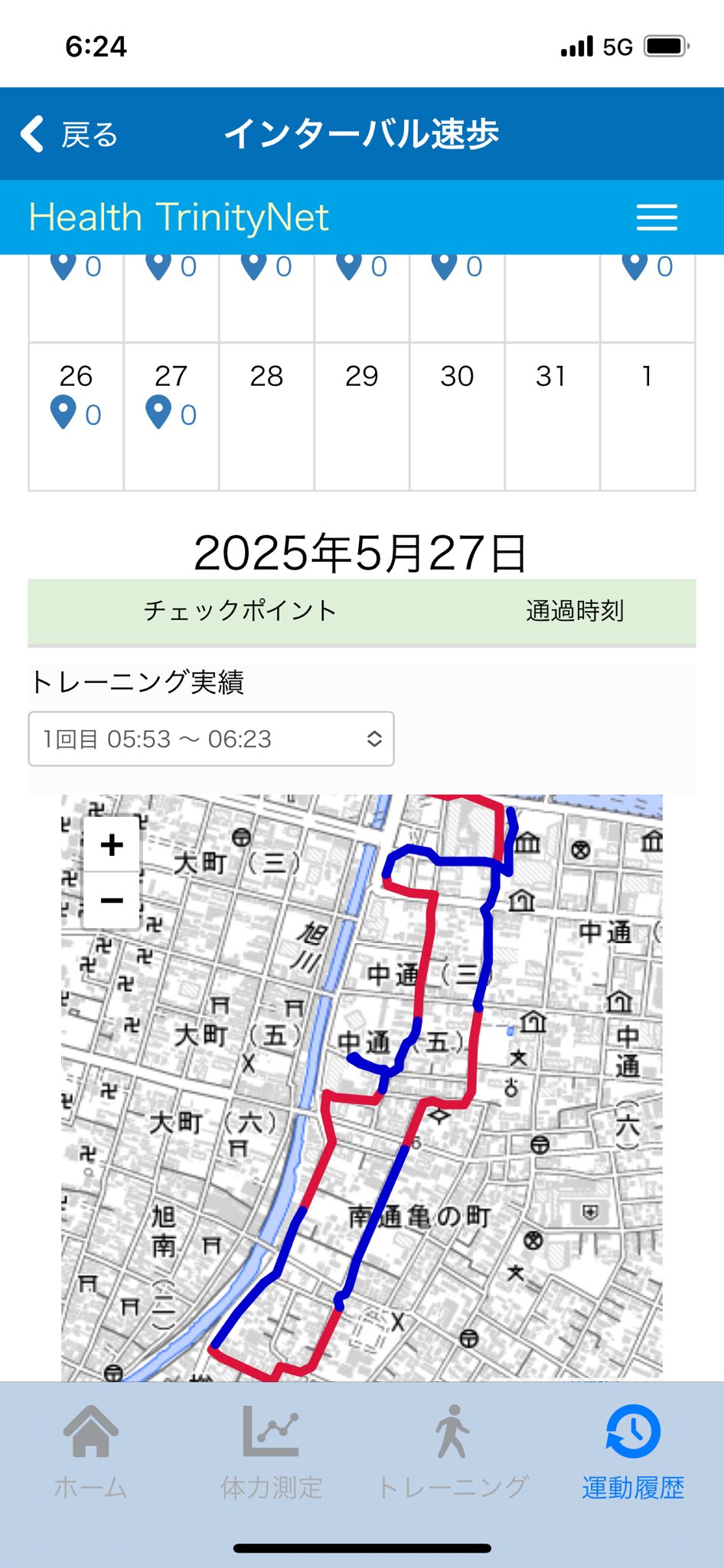Screen dimensions: 724x1568
Task: Switch to the トレーニング tab
Action: tap(453, 1451)
